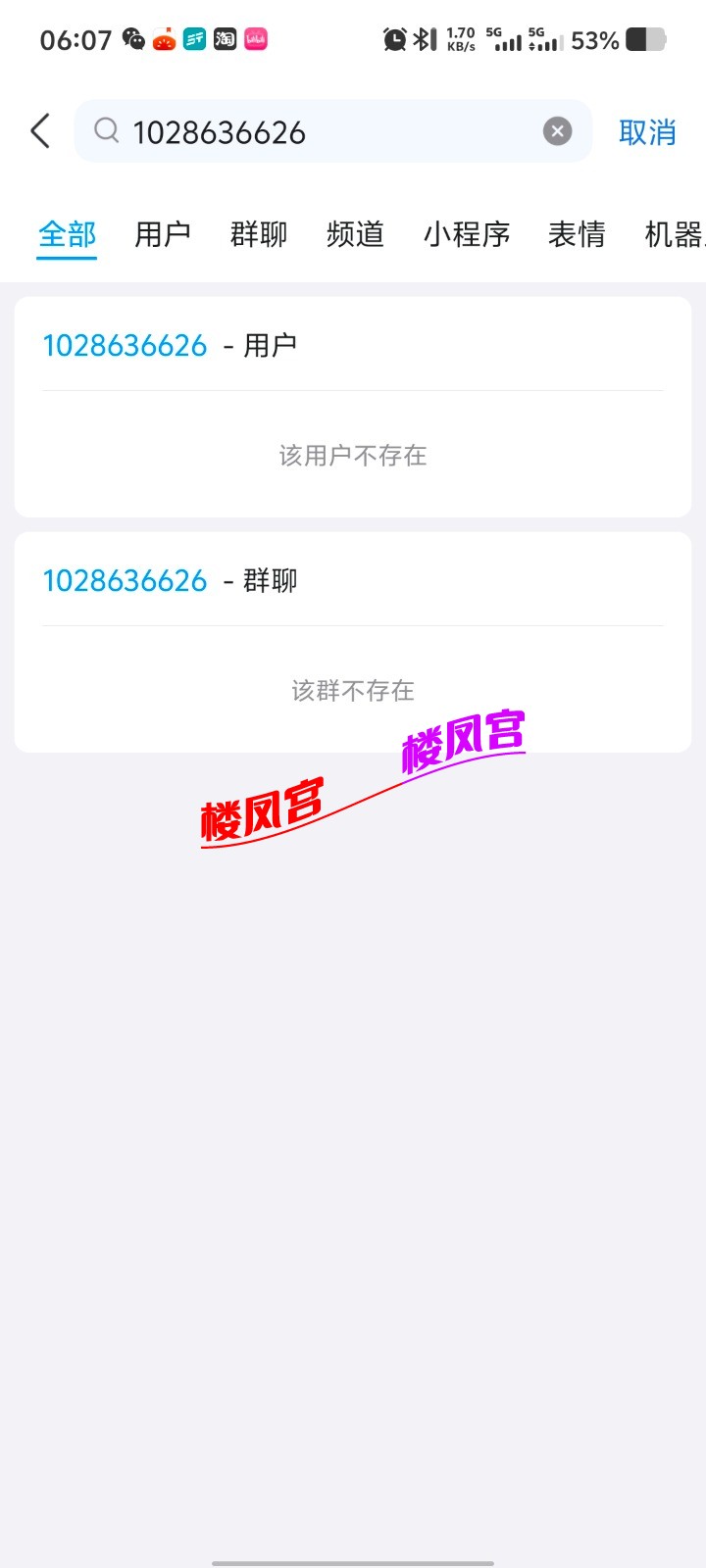This screenshot has height=1568, width=706.
Task: Switch to the 用户 tab
Action: tap(162, 234)
